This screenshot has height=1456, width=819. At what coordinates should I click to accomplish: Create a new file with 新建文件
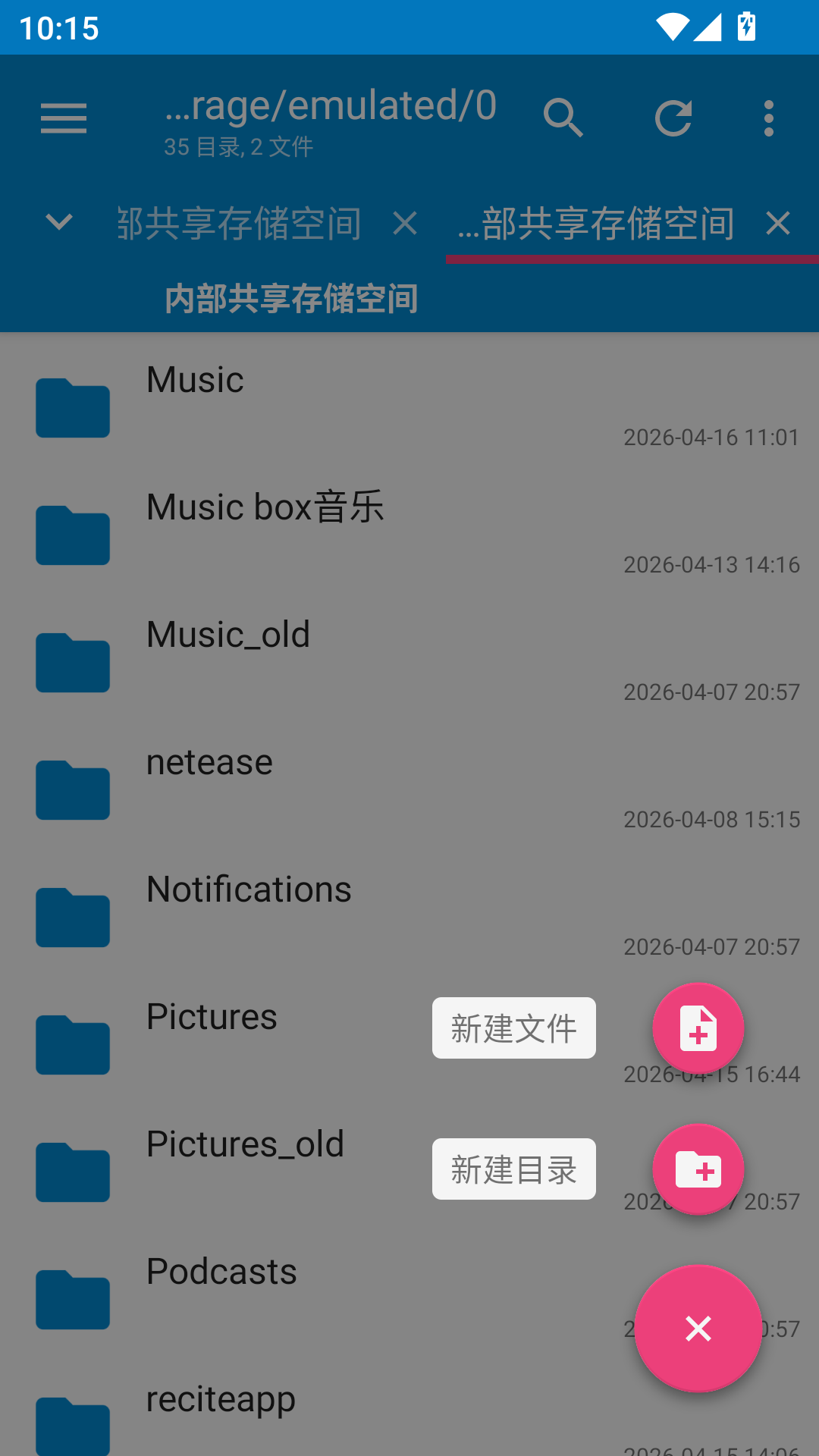point(698,1028)
